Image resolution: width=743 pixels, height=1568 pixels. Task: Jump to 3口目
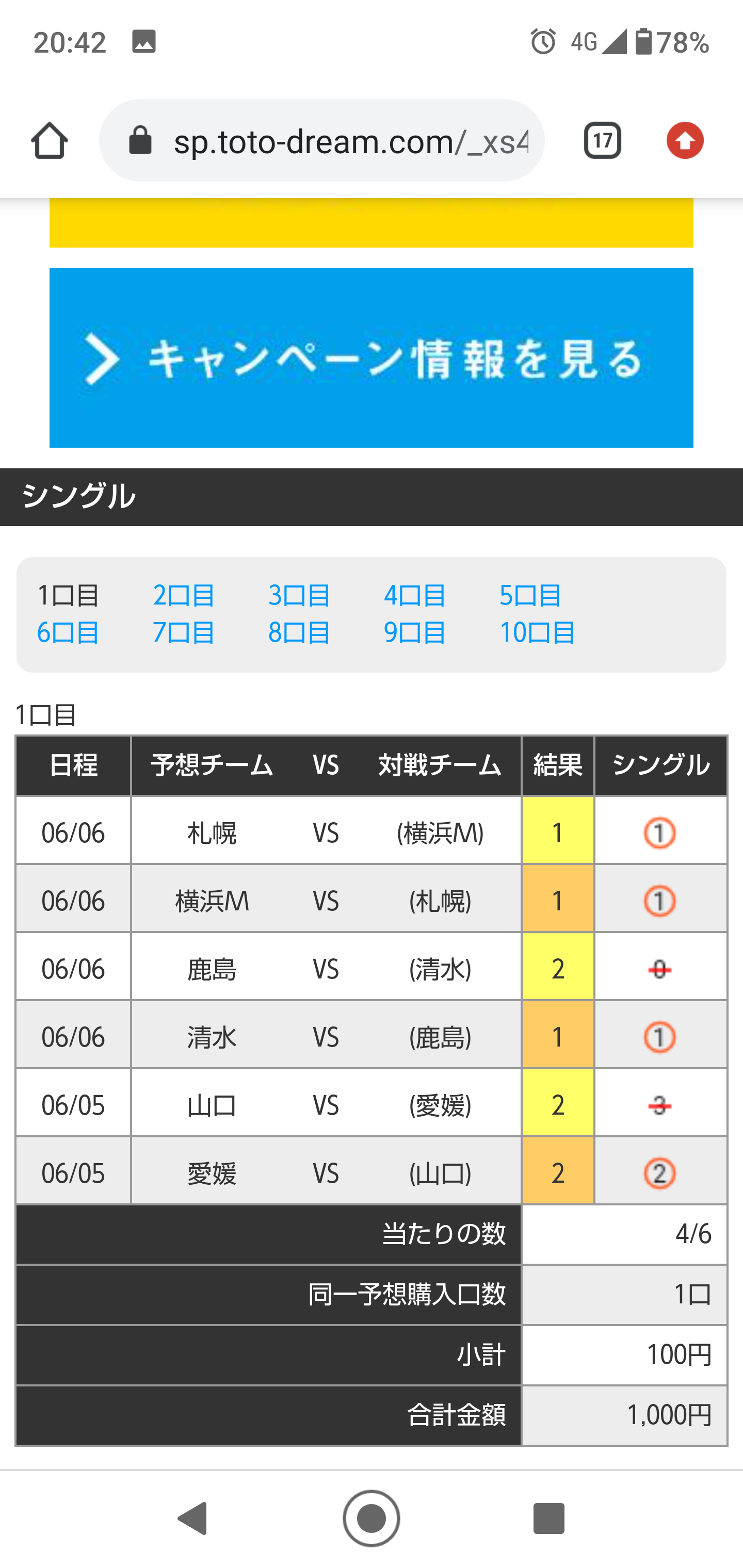299,595
